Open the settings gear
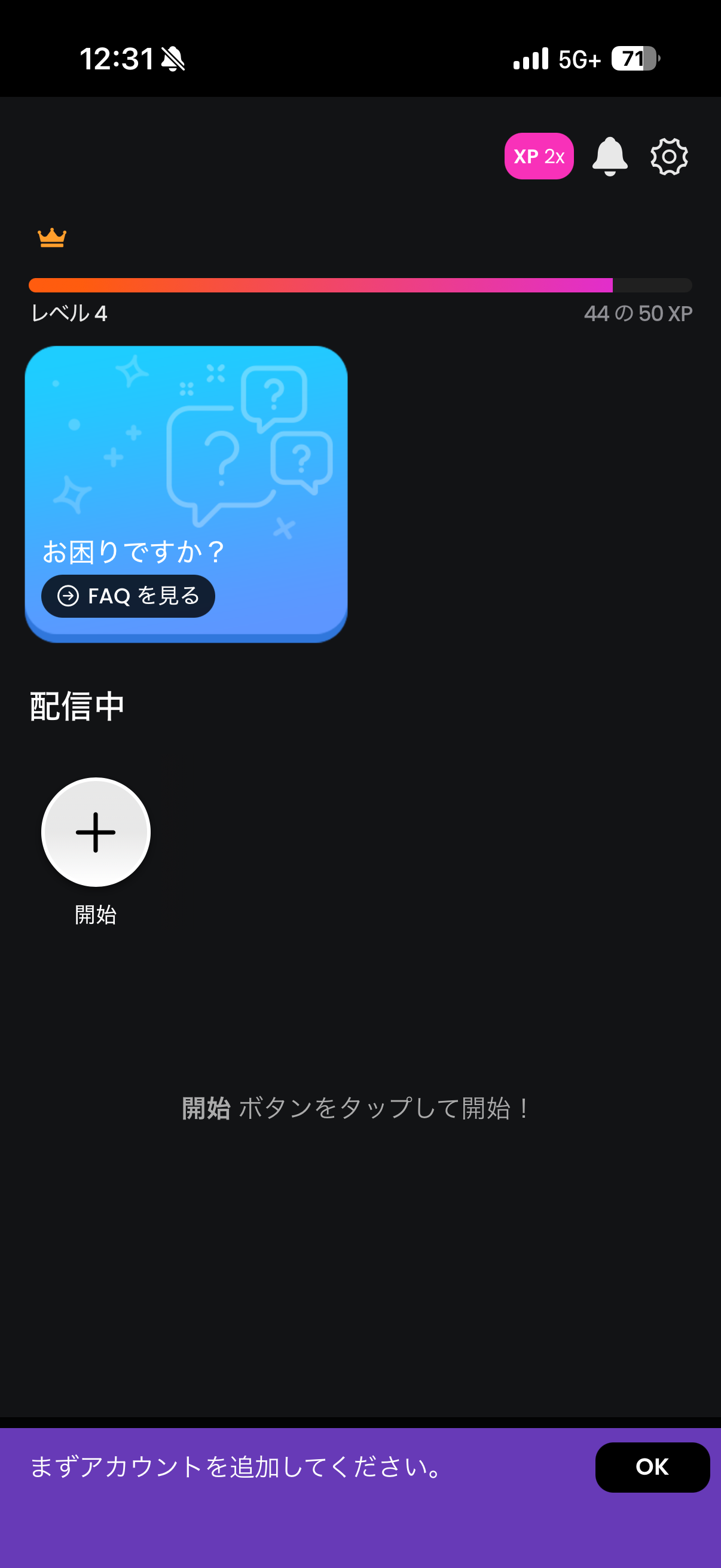The width and height of the screenshot is (721, 1568). point(668,157)
